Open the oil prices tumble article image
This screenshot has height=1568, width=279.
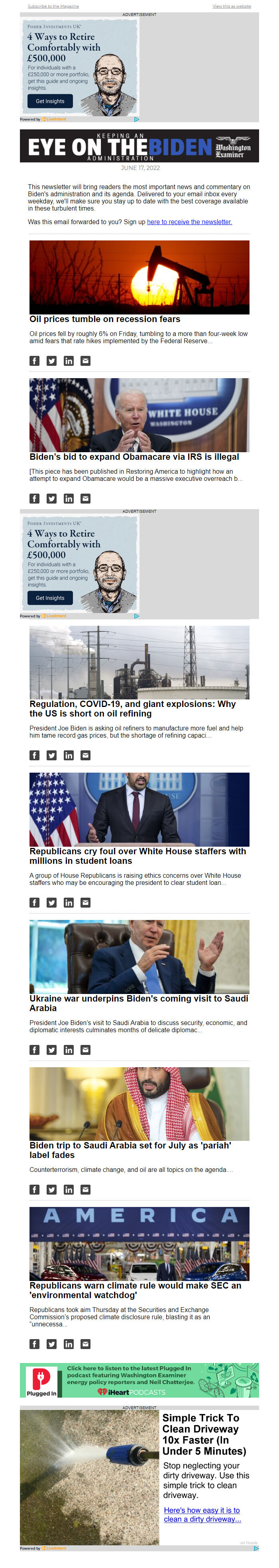139,277
